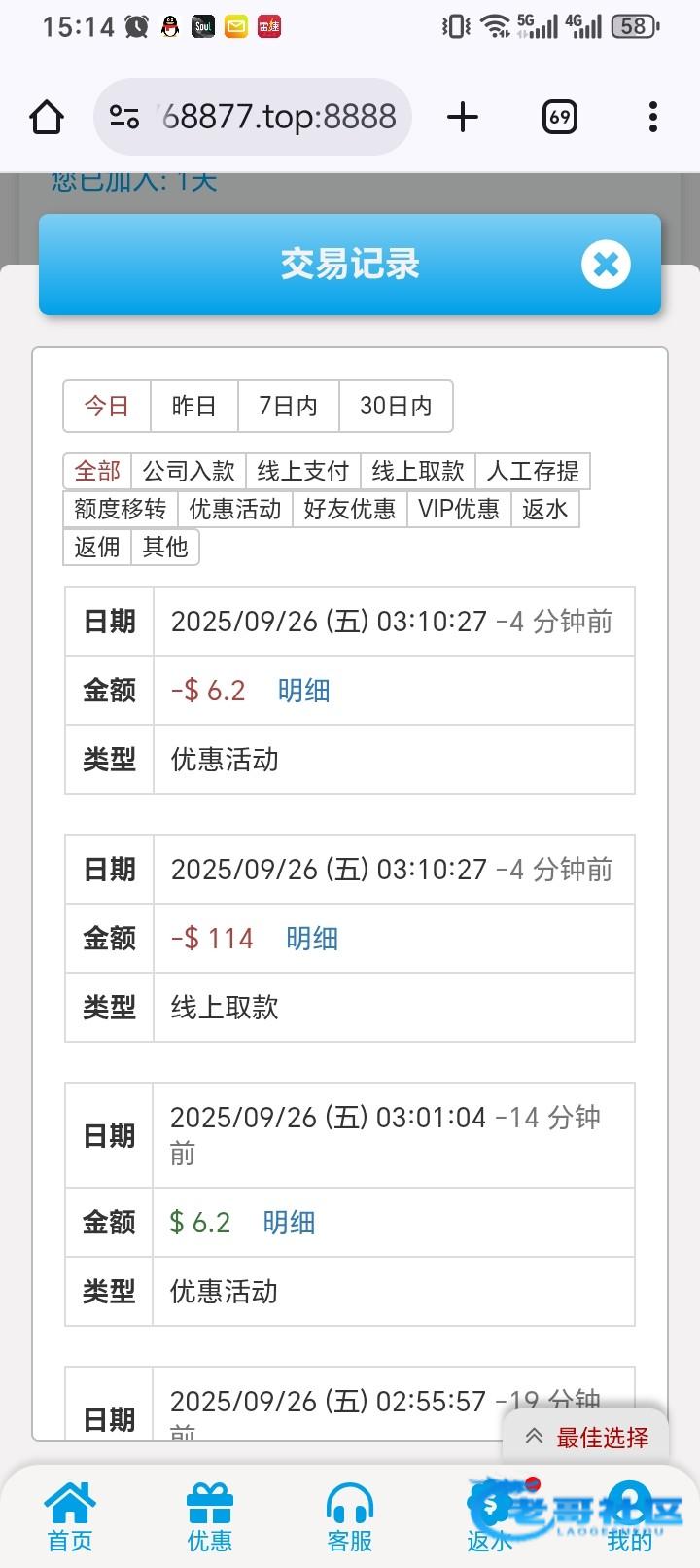Viewport: 700px width, 1568px height.
Task: Filter by 人工存提
Action: pos(532,472)
